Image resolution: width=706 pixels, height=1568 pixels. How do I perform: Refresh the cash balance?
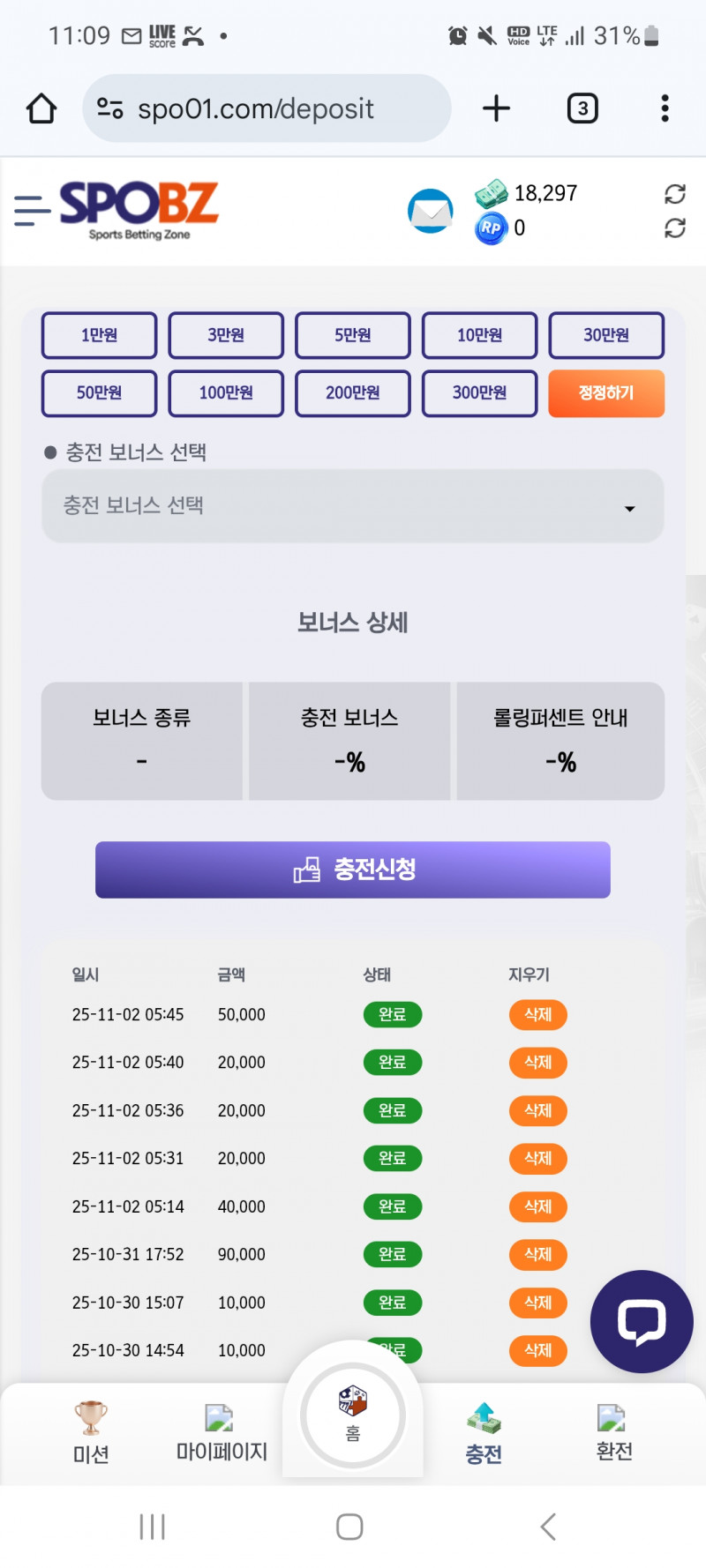675,194
